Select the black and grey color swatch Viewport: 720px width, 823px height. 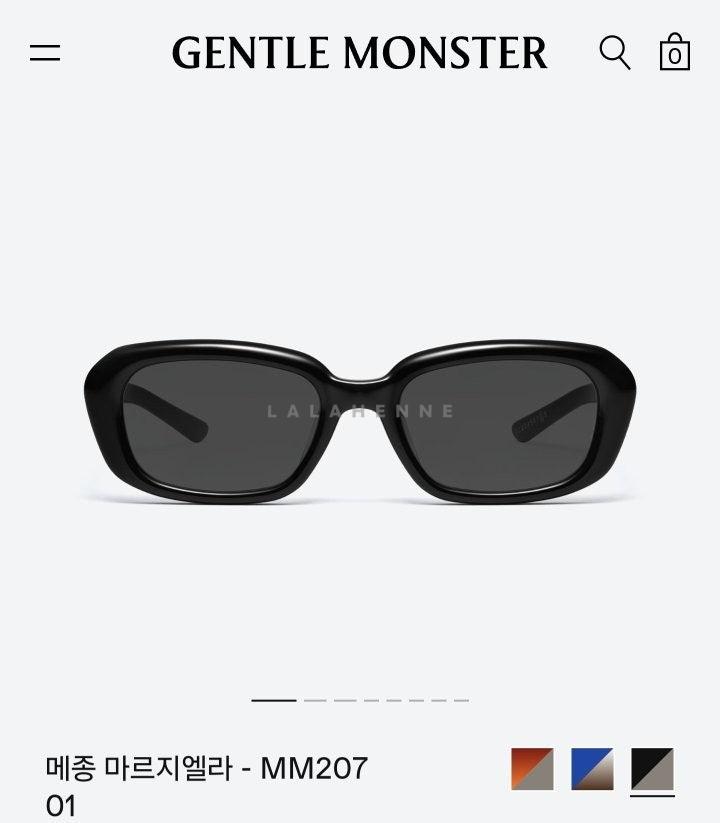coord(652,769)
